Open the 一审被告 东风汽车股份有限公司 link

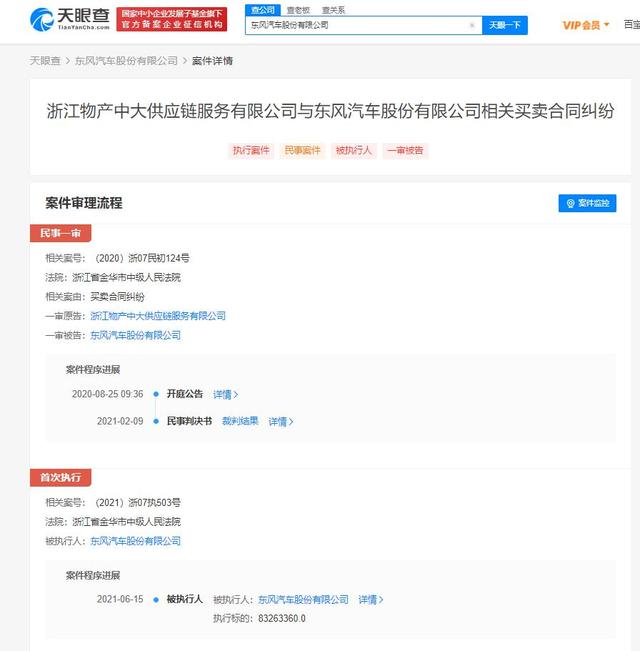pos(136,335)
